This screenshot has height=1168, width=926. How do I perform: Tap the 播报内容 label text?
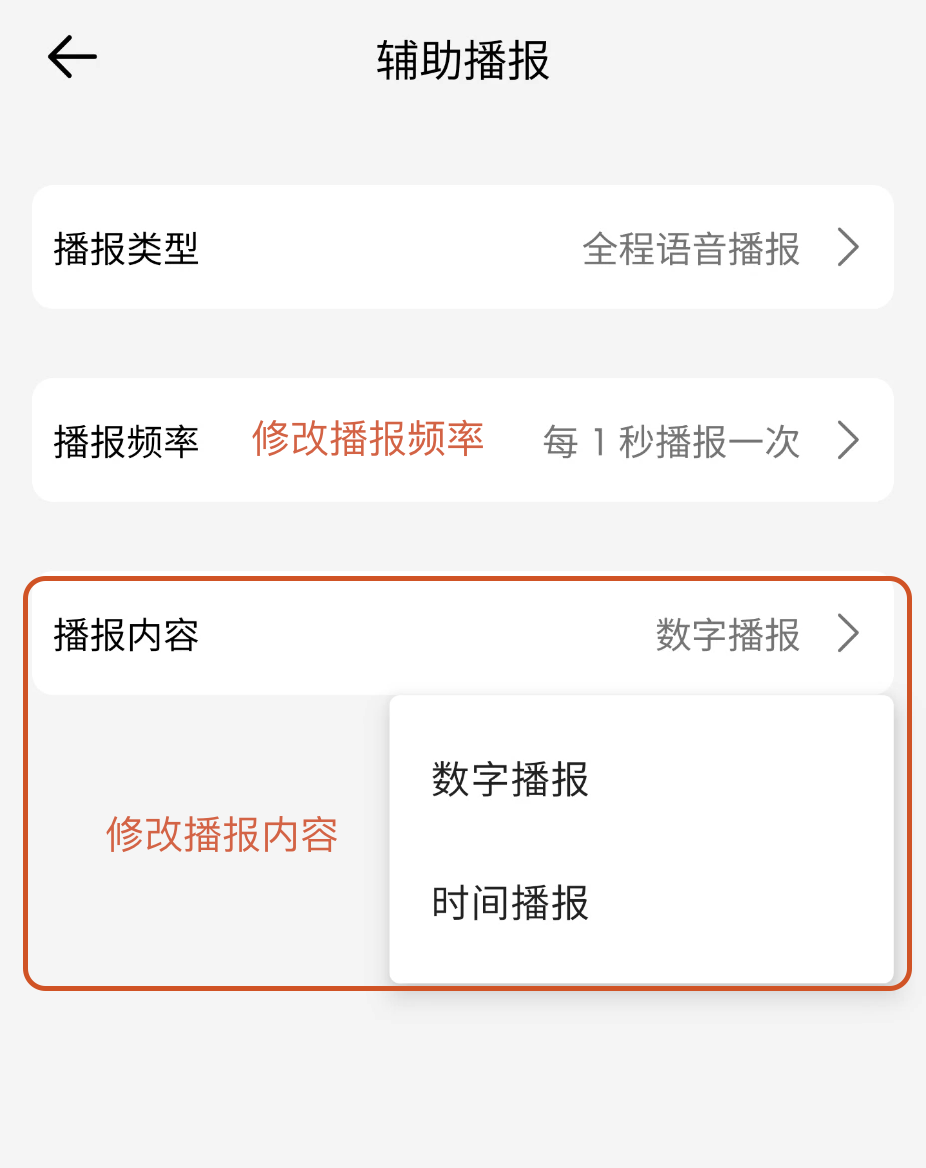coord(125,636)
